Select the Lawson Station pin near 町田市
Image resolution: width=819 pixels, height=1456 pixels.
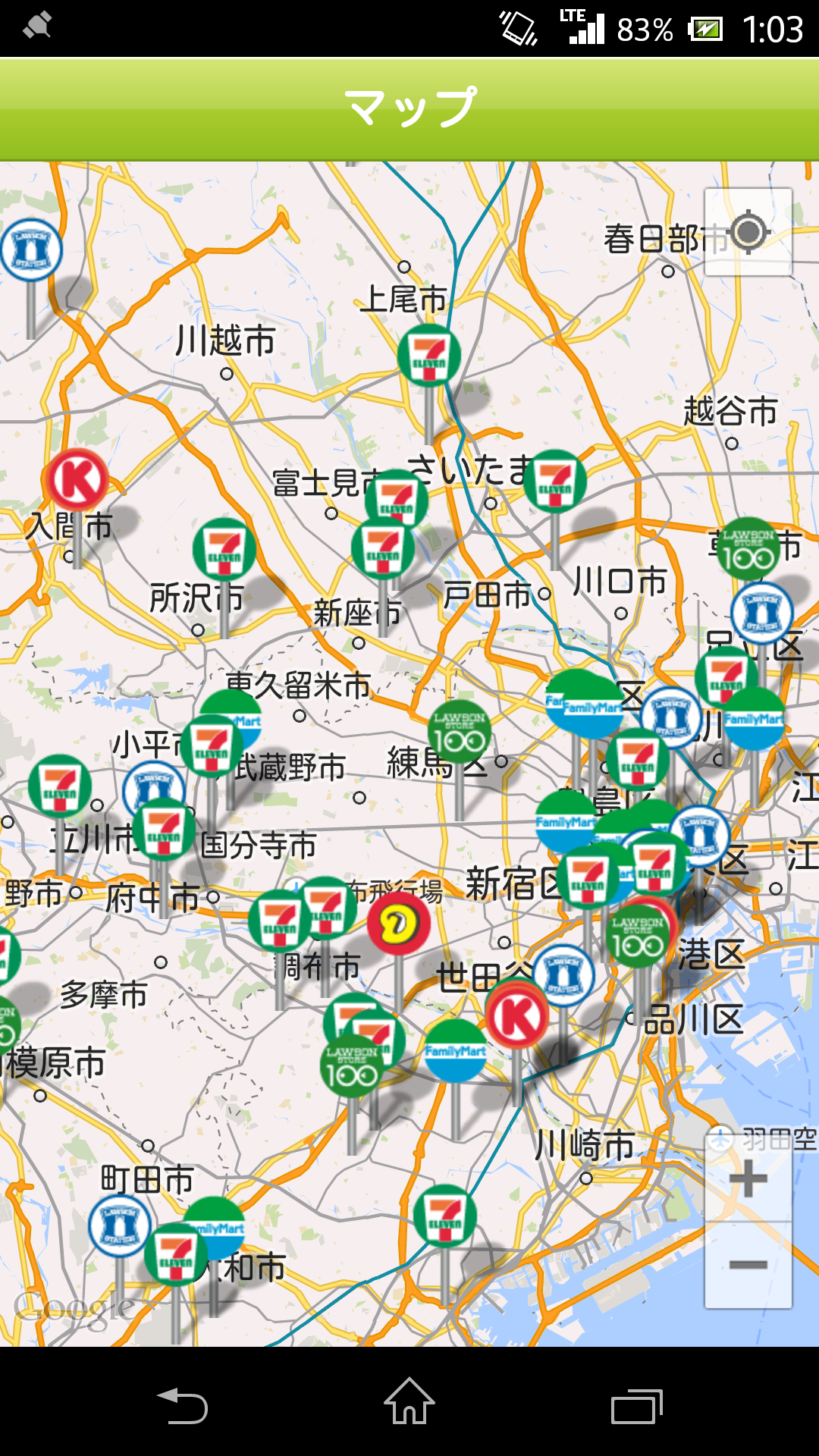119,1226
